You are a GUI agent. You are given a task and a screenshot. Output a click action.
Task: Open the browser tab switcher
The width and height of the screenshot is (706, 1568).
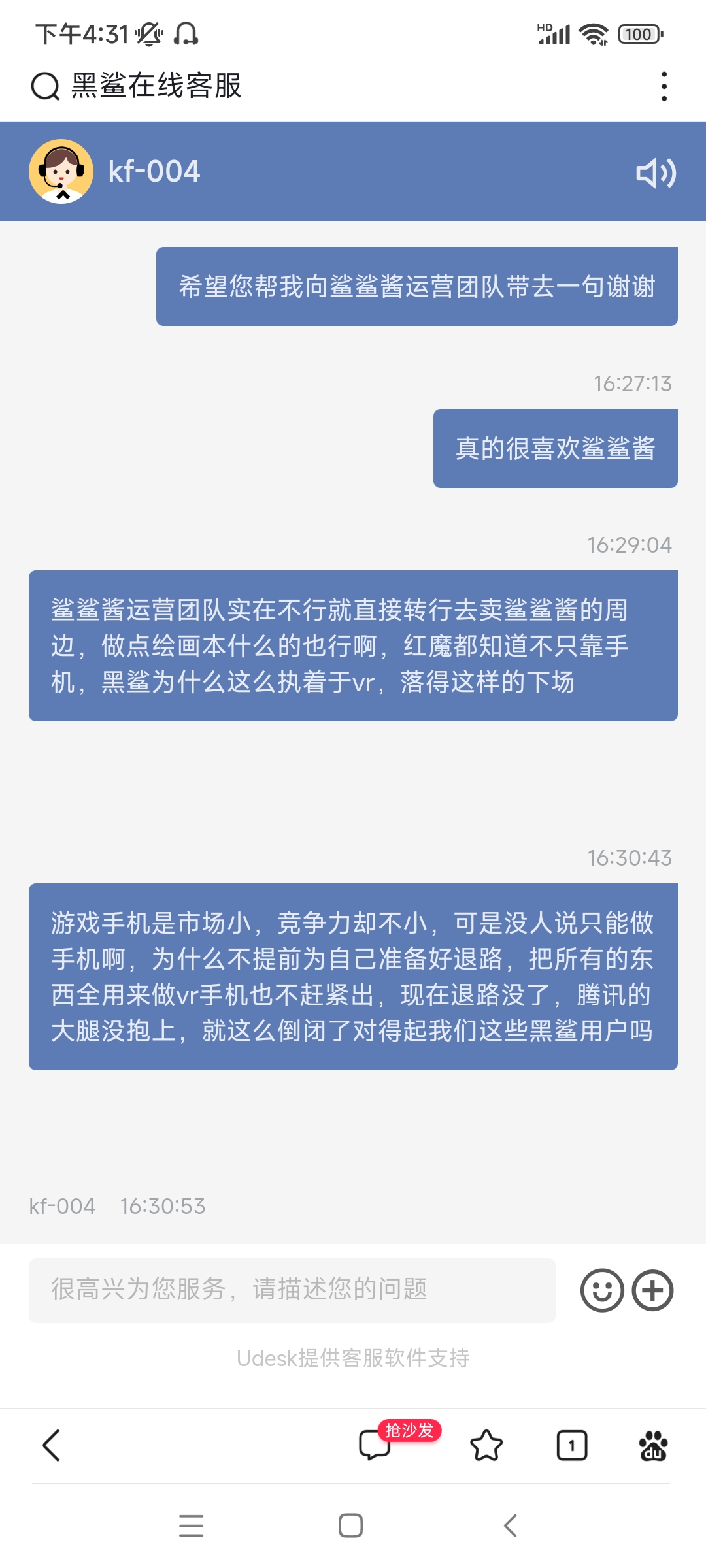point(572,1445)
